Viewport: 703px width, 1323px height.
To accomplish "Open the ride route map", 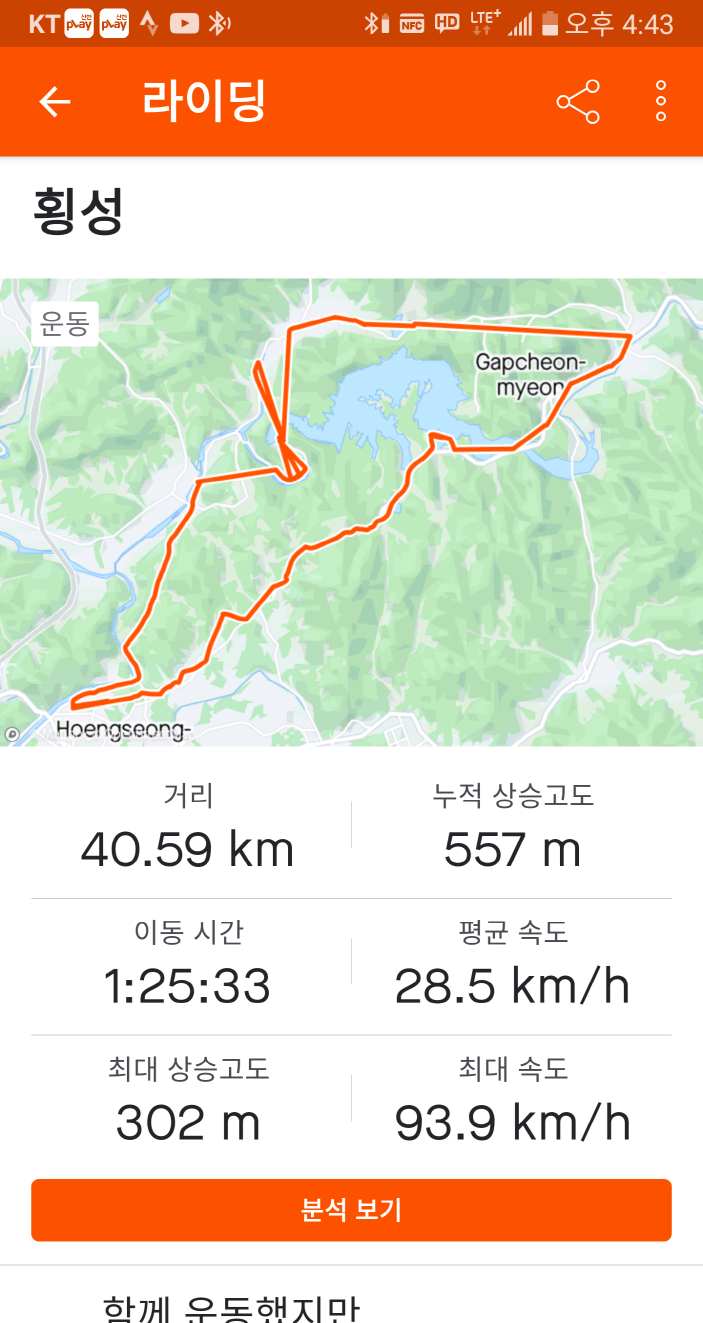I will pyautogui.click(x=351, y=512).
